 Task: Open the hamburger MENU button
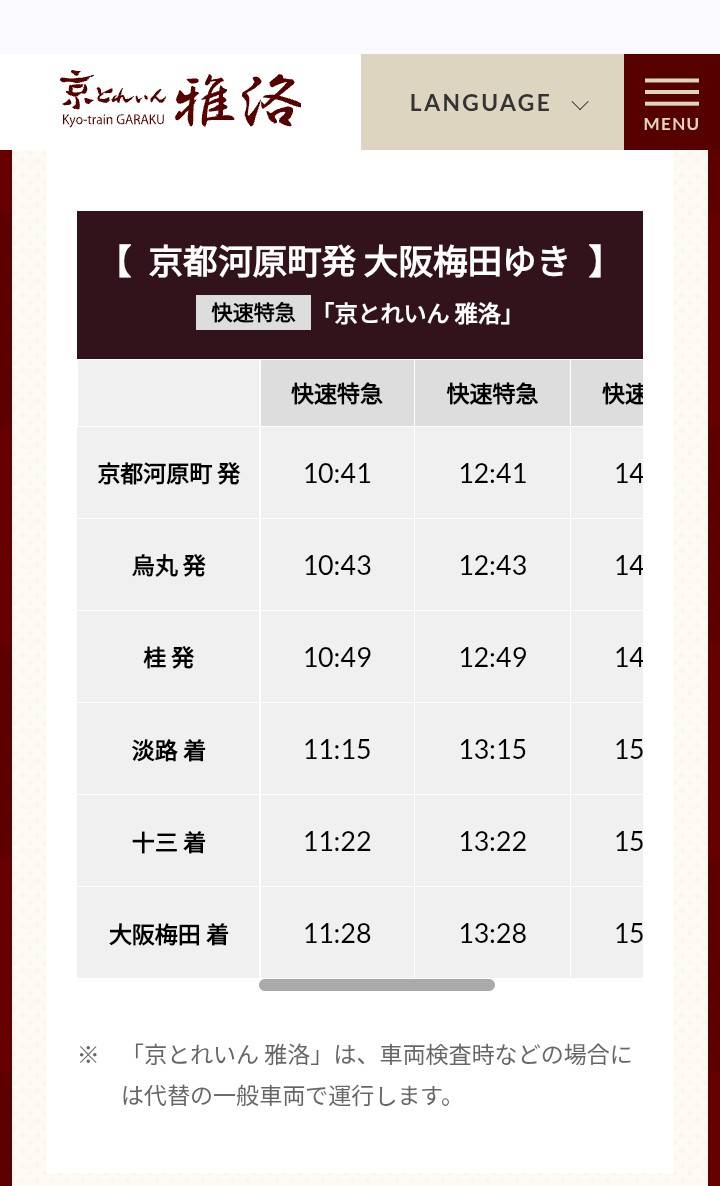click(x=671, y=103)
